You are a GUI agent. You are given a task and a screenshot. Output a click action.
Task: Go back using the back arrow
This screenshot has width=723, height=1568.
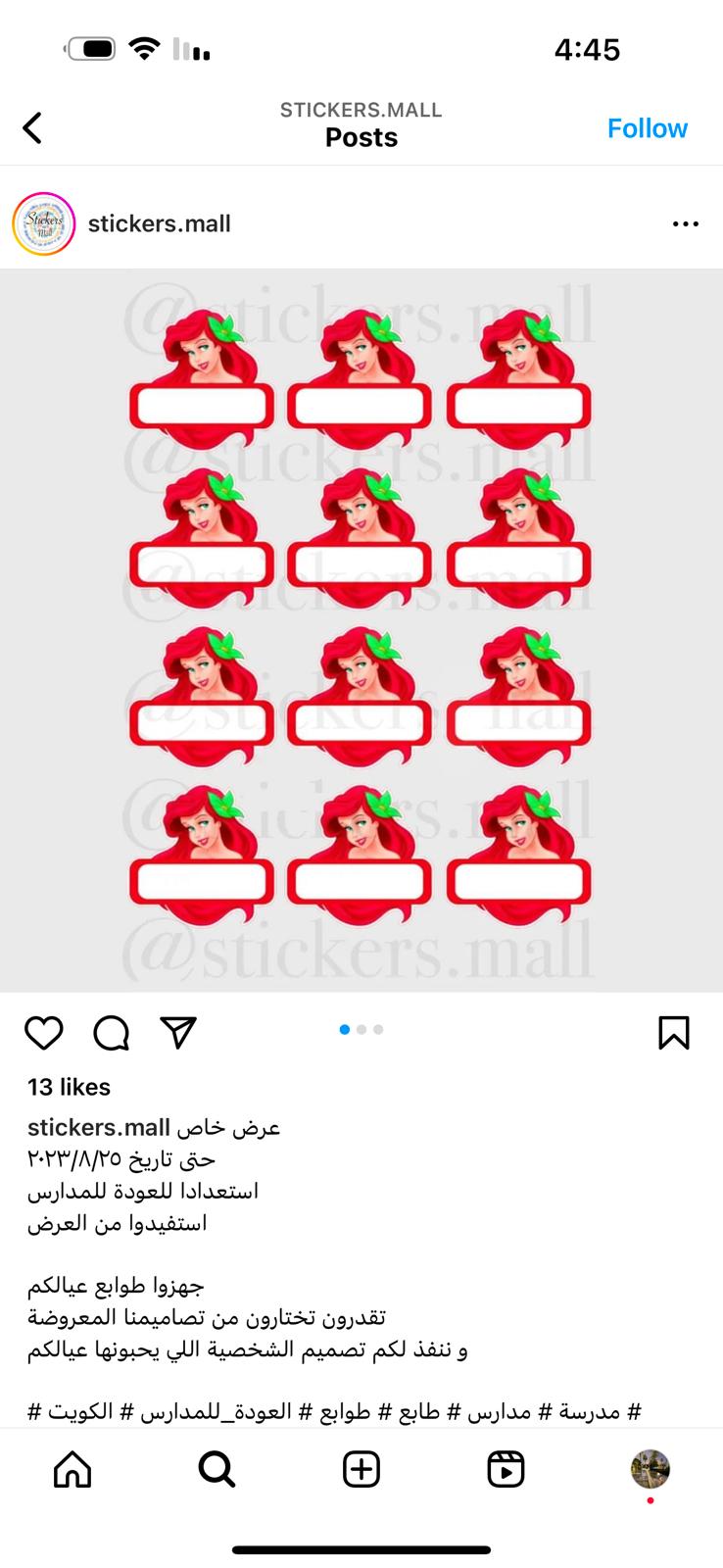coord(33,127)
